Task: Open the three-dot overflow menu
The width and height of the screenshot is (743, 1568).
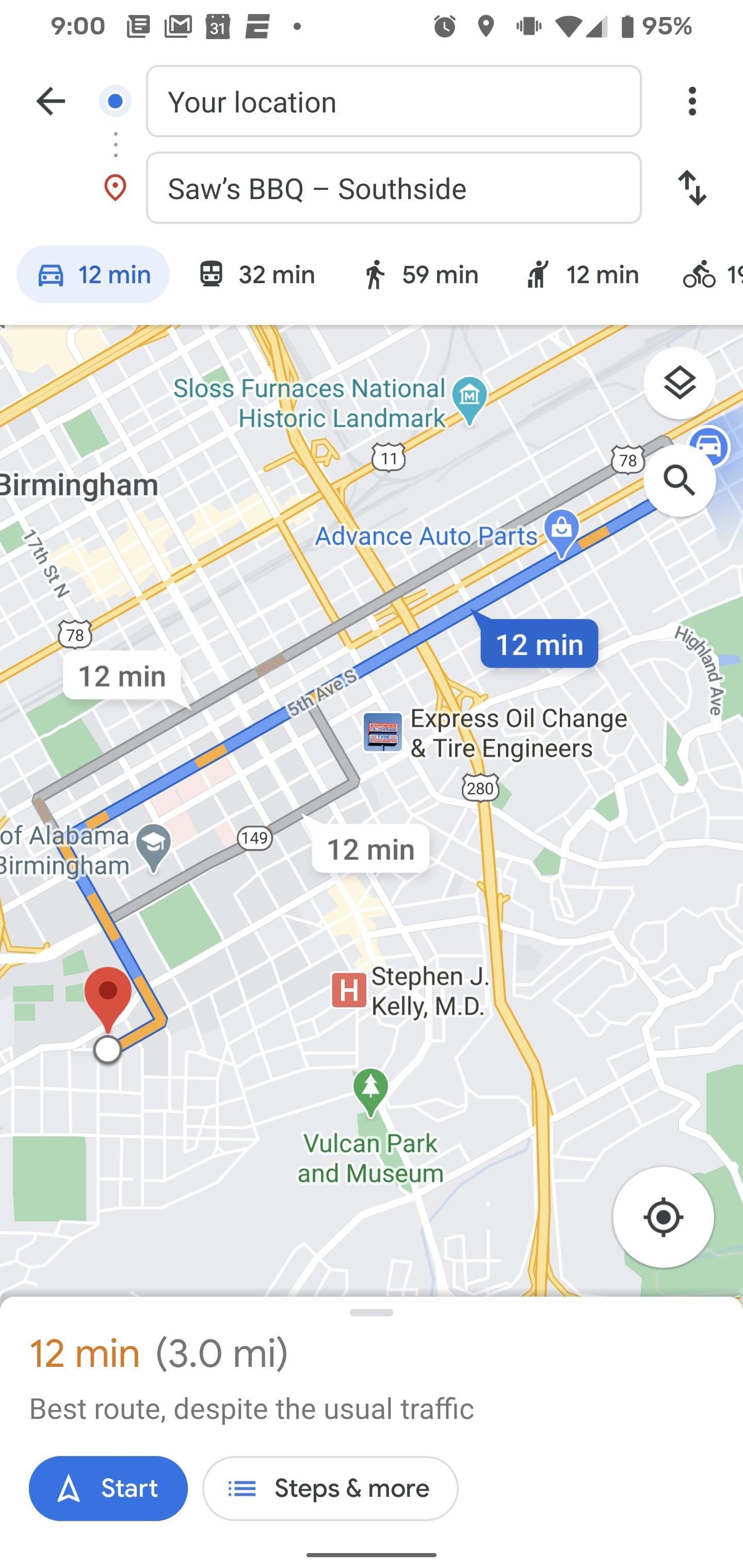Action: point(692,102)
